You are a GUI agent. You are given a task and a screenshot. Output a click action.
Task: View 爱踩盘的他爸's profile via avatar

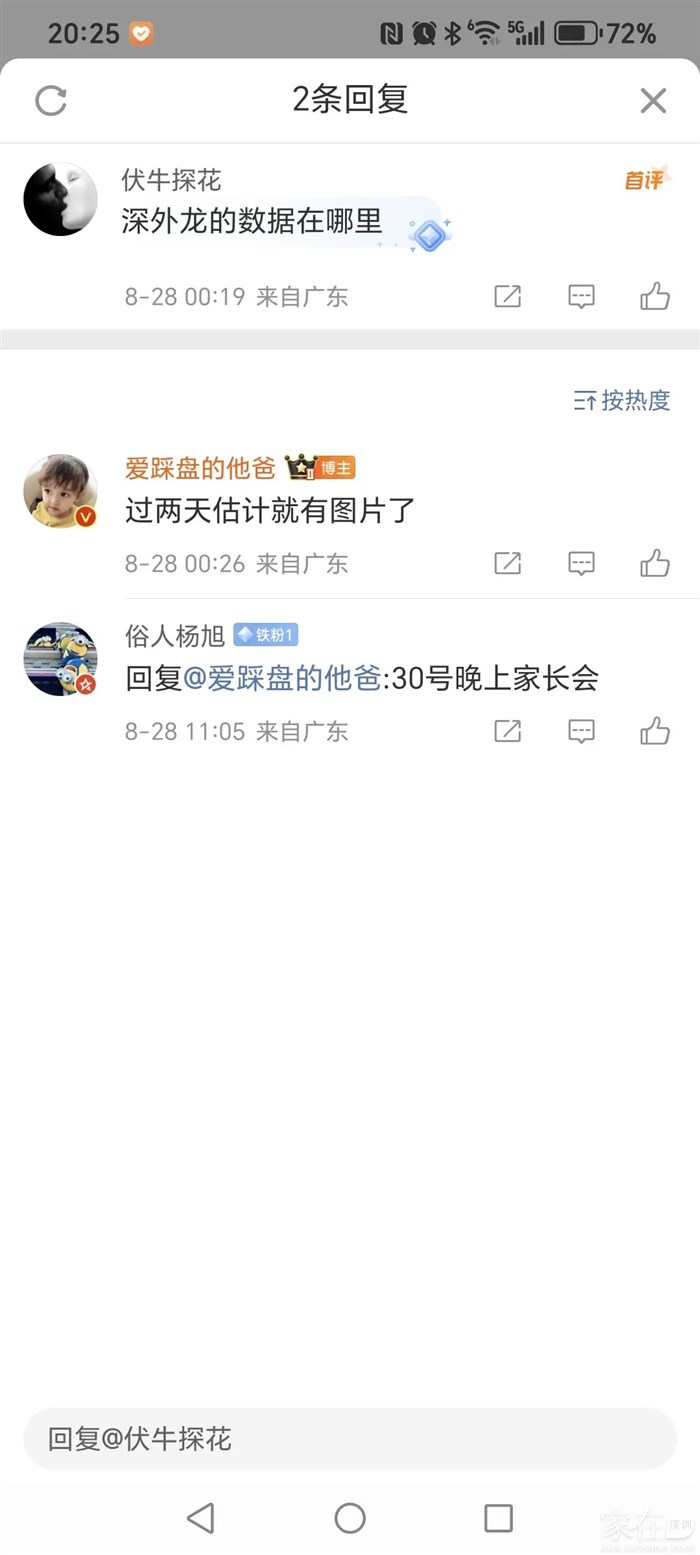[60, 491]
